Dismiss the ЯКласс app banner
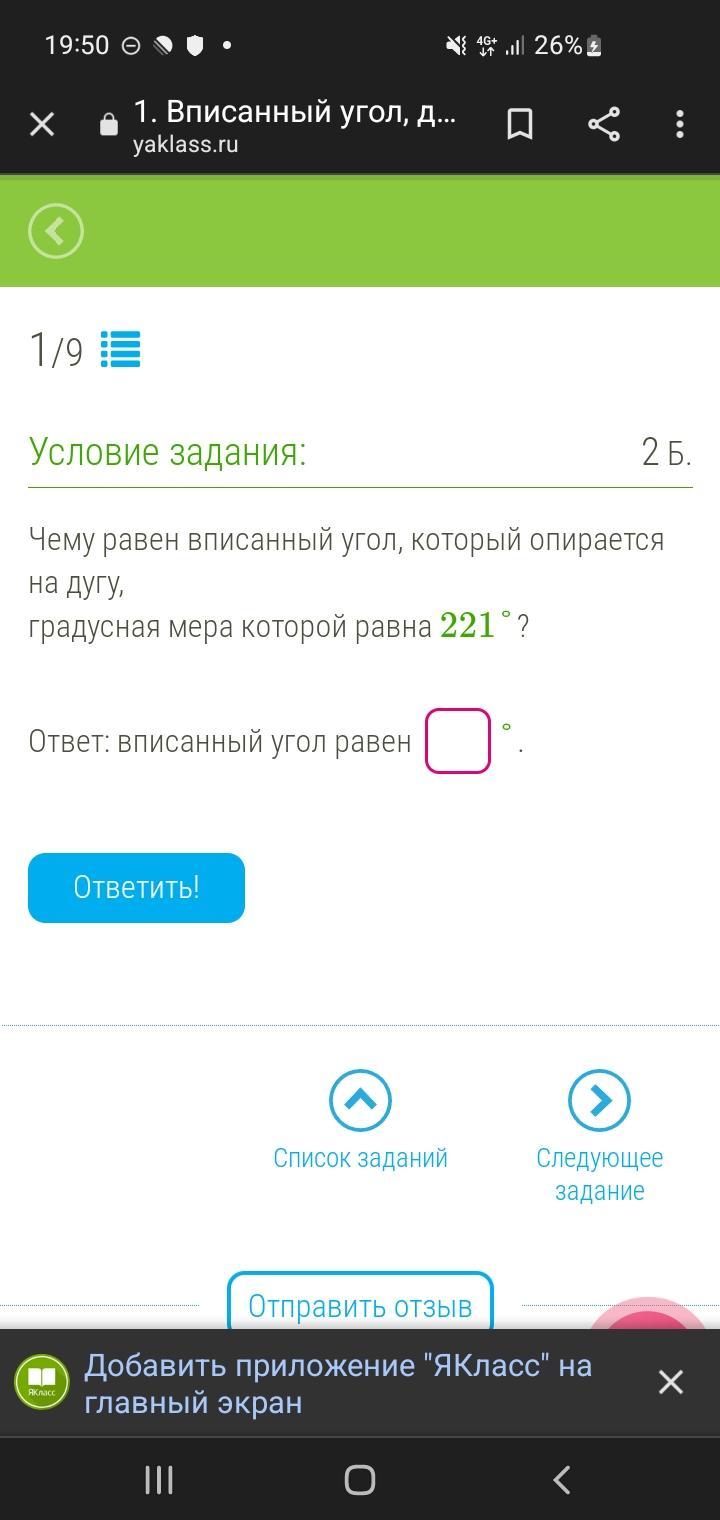Screen dimensions: 720x1520 (670, 1382)
